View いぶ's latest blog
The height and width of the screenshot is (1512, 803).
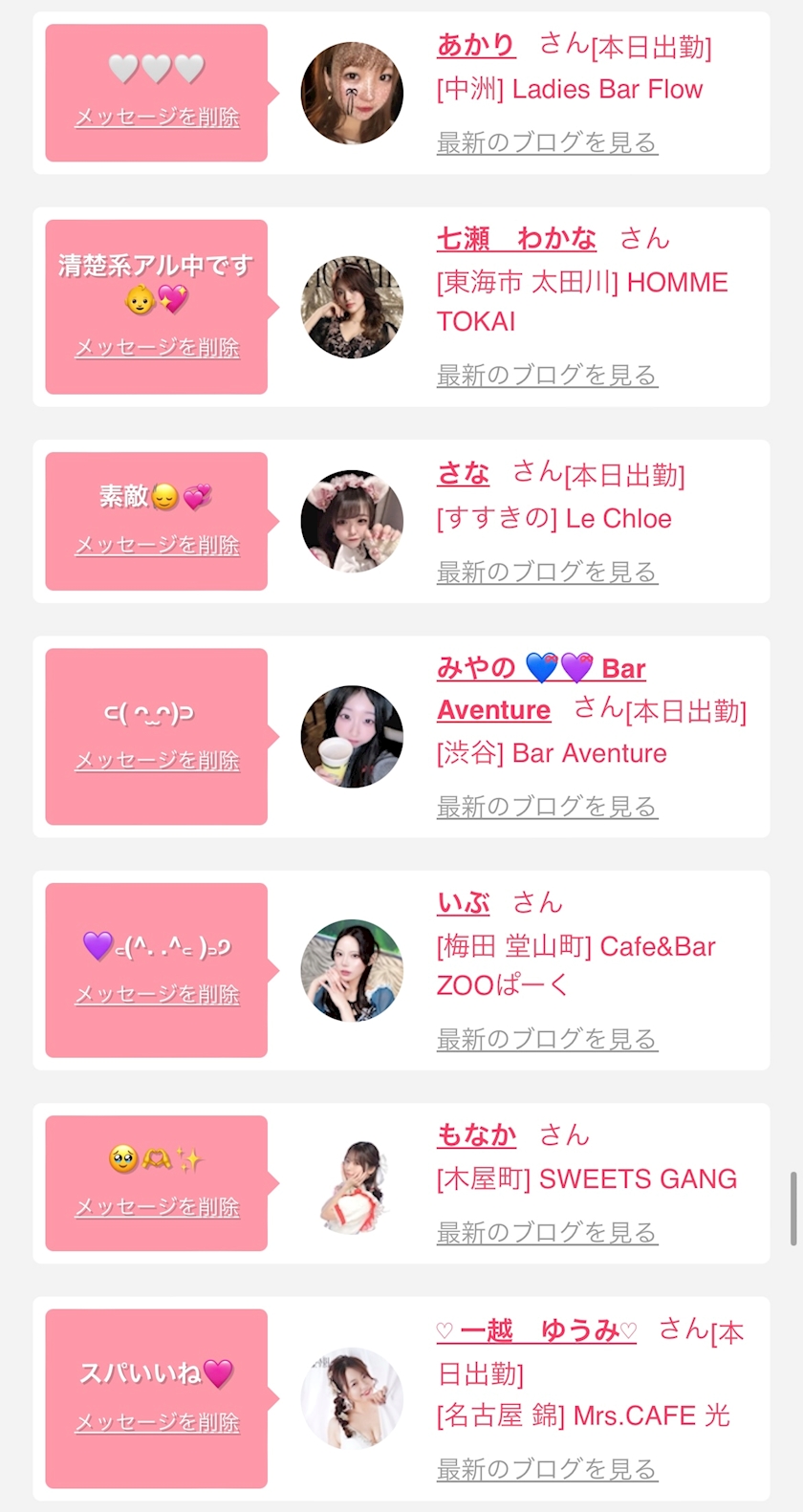coord(547,1039)
